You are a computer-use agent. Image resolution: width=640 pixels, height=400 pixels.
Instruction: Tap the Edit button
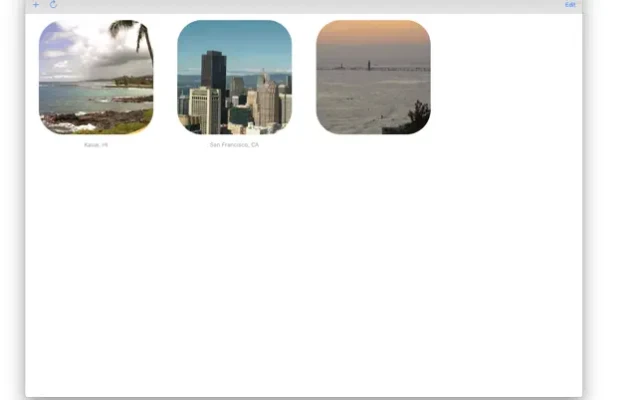tap(570, 5)
